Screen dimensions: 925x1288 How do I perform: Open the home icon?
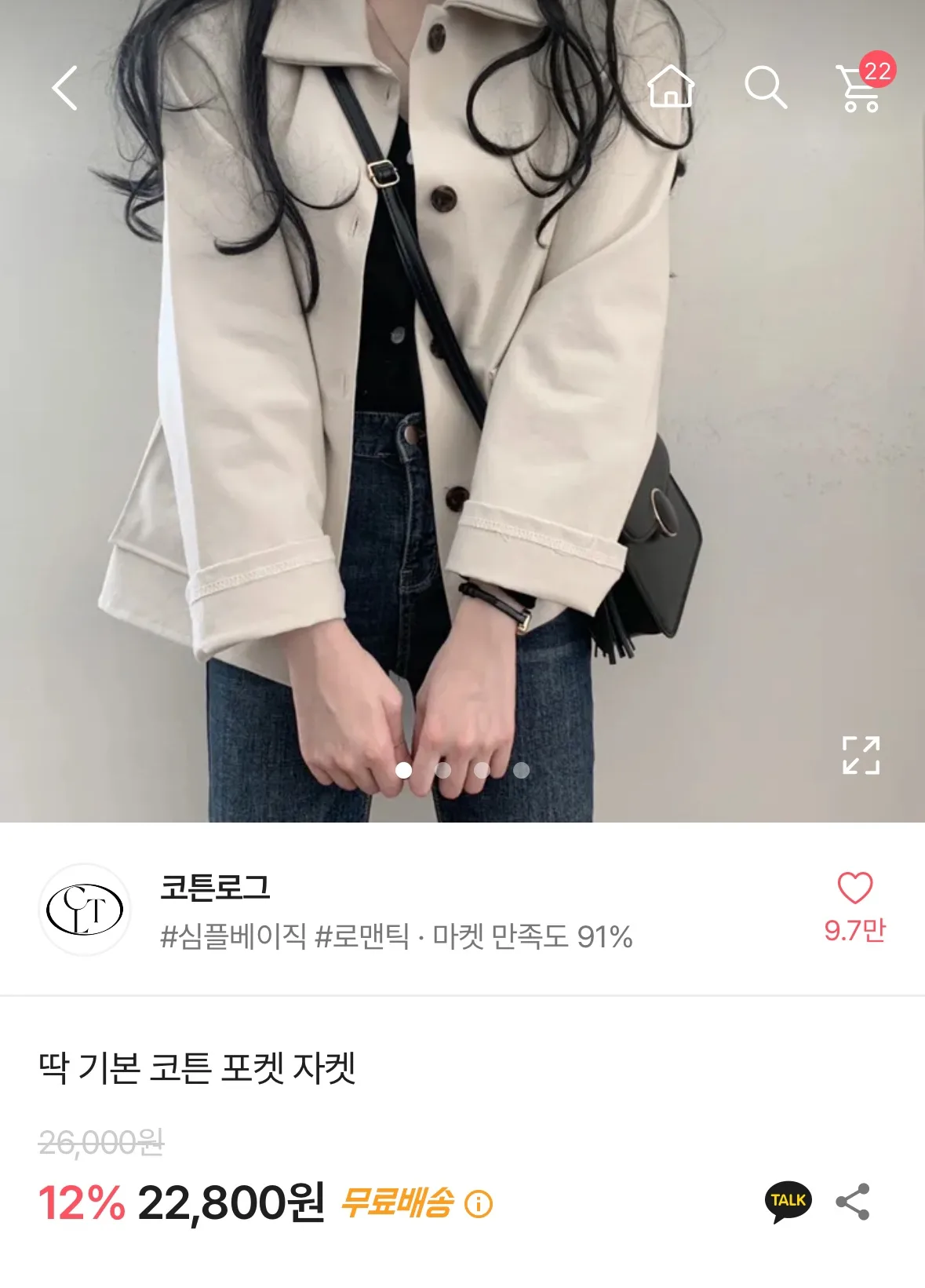(x=671, y=86)
